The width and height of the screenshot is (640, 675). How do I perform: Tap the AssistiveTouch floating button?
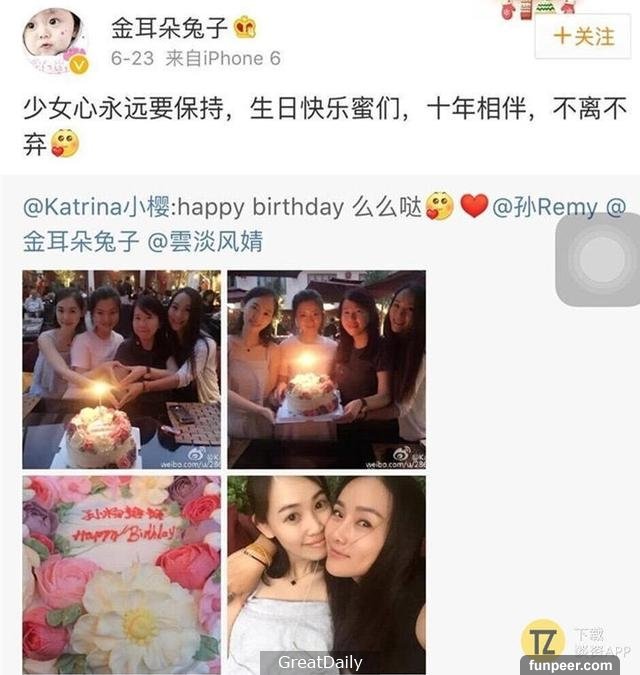601,260
